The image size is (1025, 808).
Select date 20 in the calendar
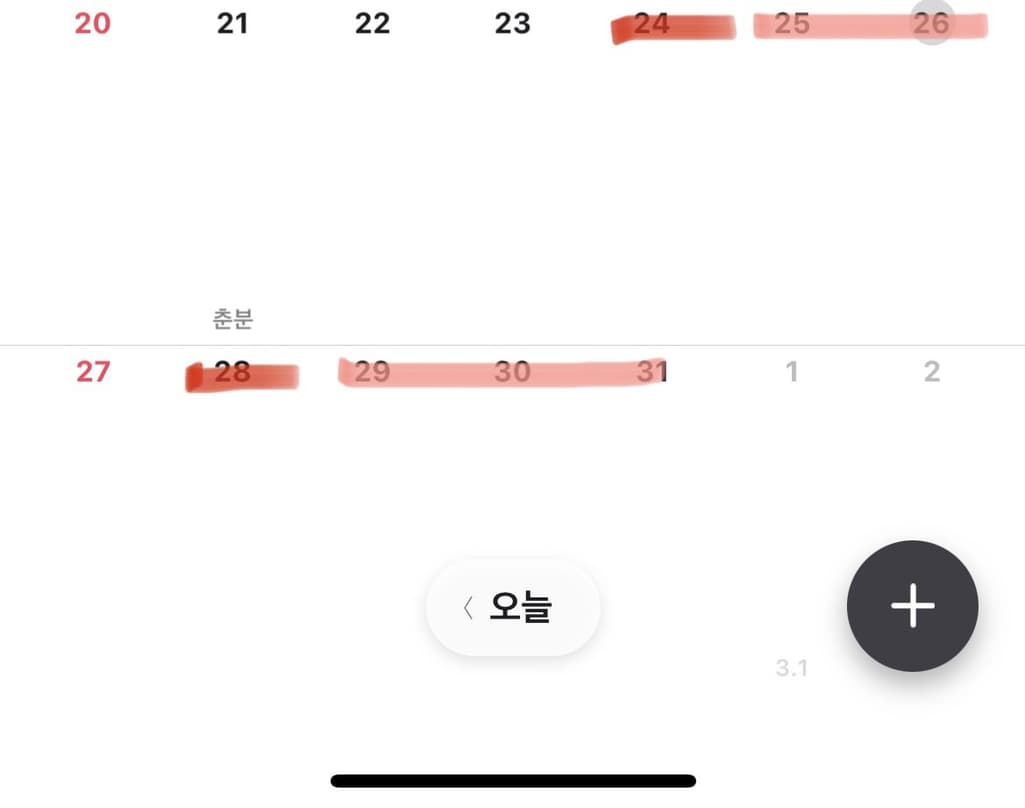[x=93, y=23]
